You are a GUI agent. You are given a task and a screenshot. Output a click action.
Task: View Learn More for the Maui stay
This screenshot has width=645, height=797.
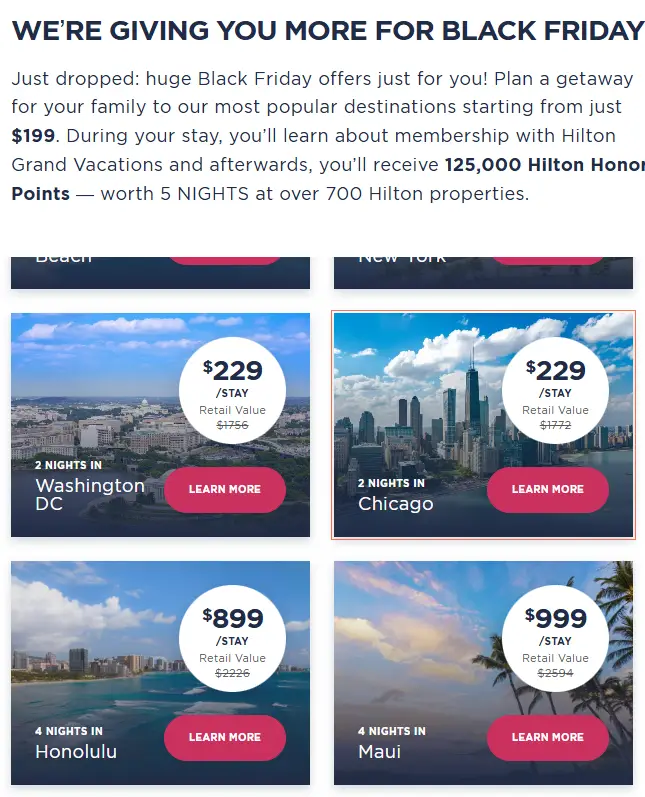pos(547,737)
